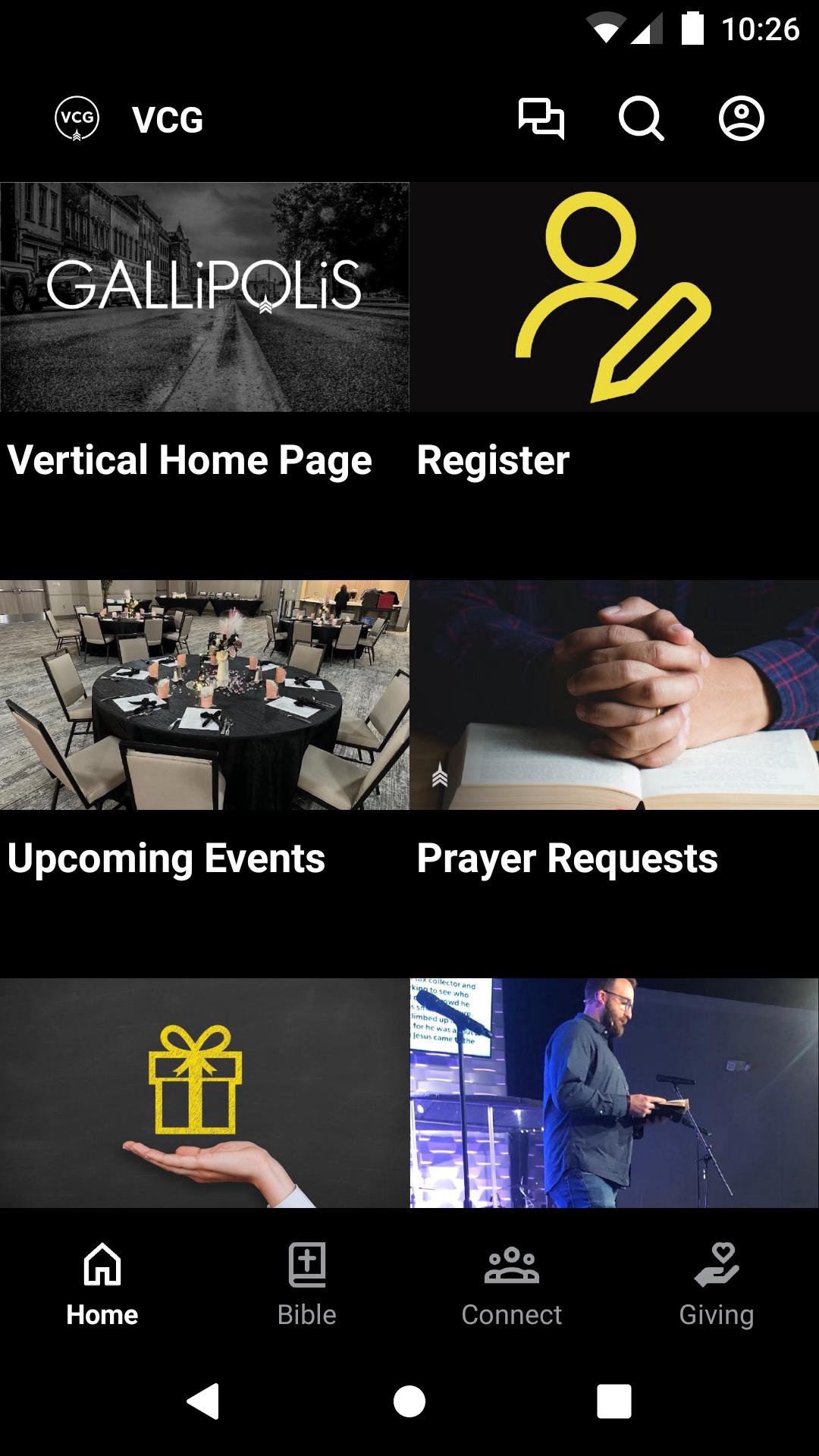Viewport: 819px width, 1456px height.
Task: Select the Home tab
Action: point(102,1283)
